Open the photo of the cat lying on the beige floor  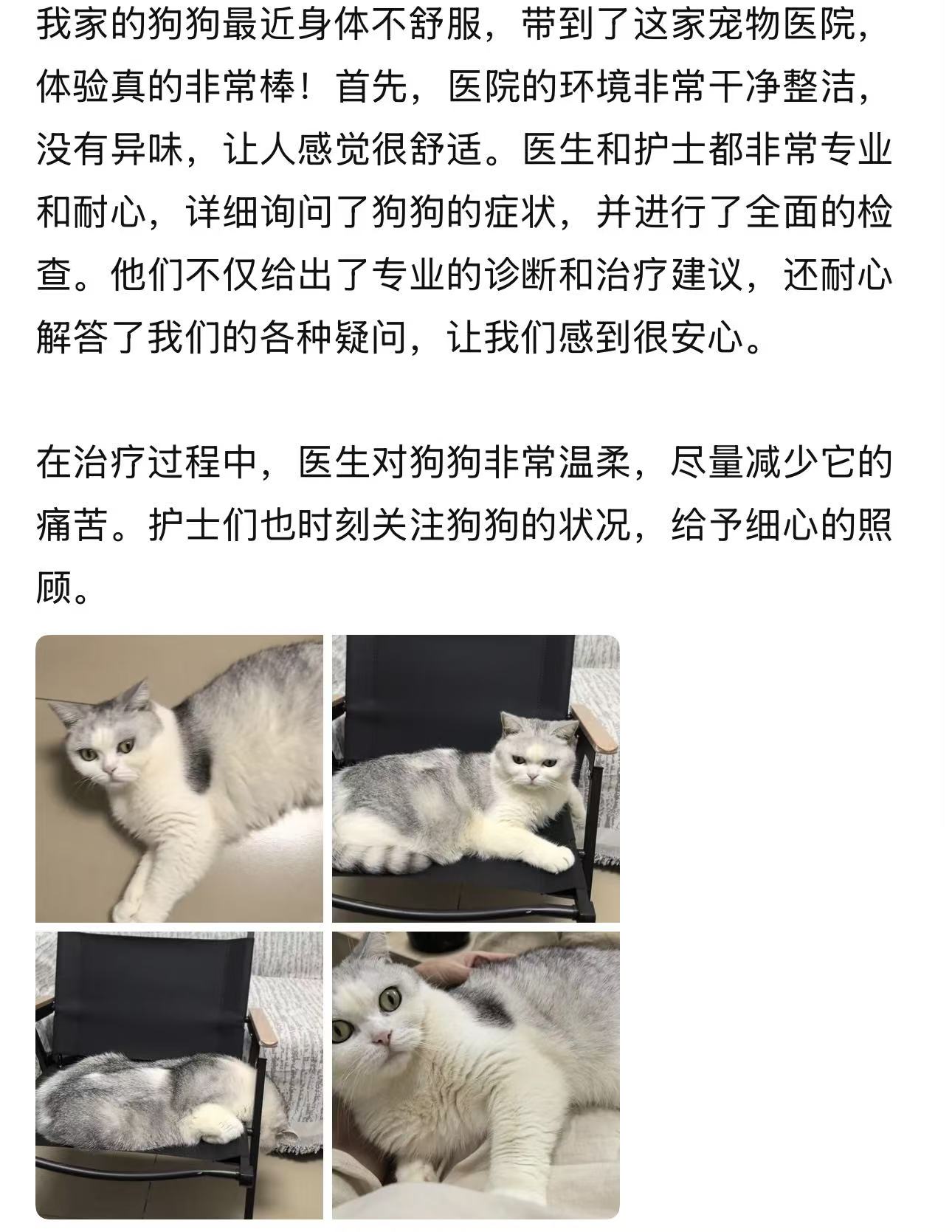click(x=179, y=778)
